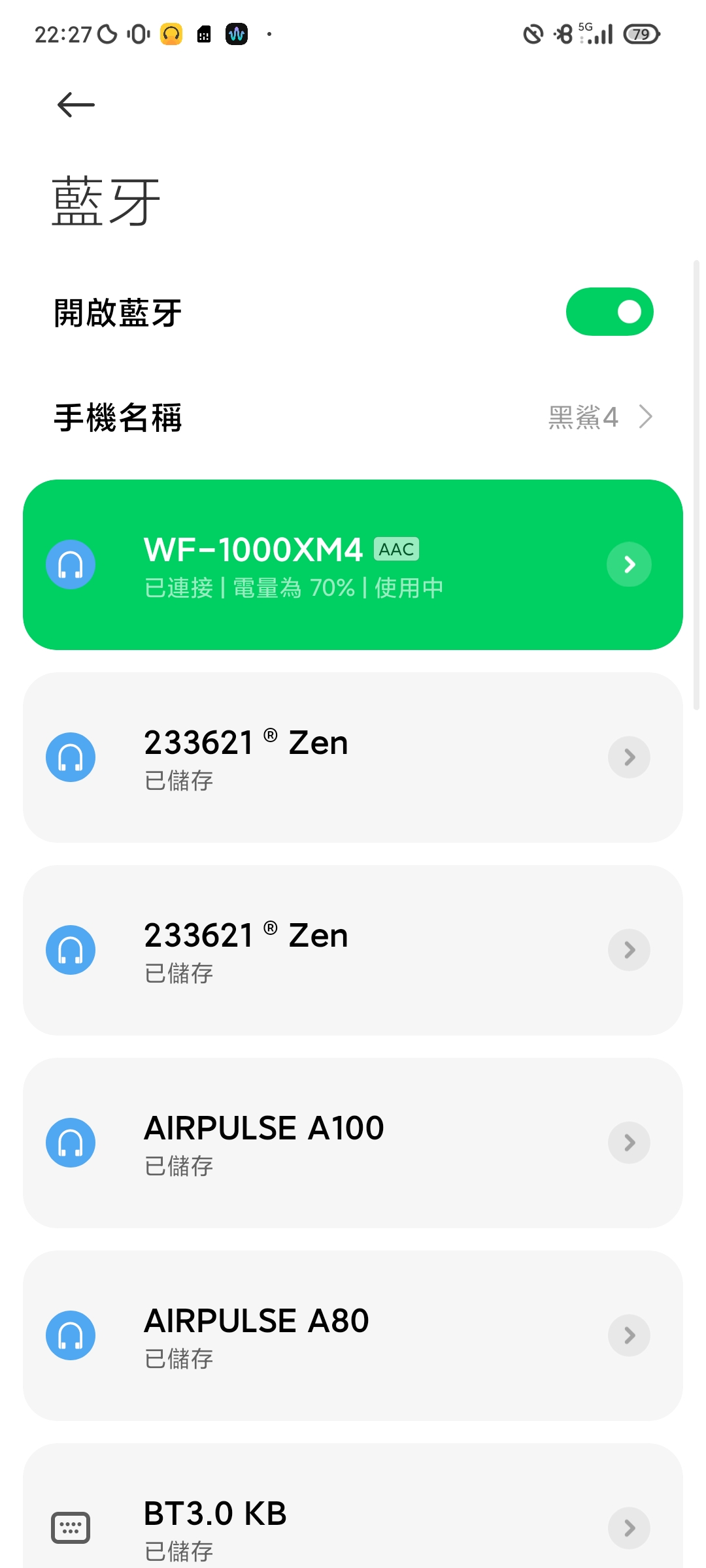706x1568 pixels.
Task: Open BT3.0 KB details arrow
Action: [x=629, y=1528]
